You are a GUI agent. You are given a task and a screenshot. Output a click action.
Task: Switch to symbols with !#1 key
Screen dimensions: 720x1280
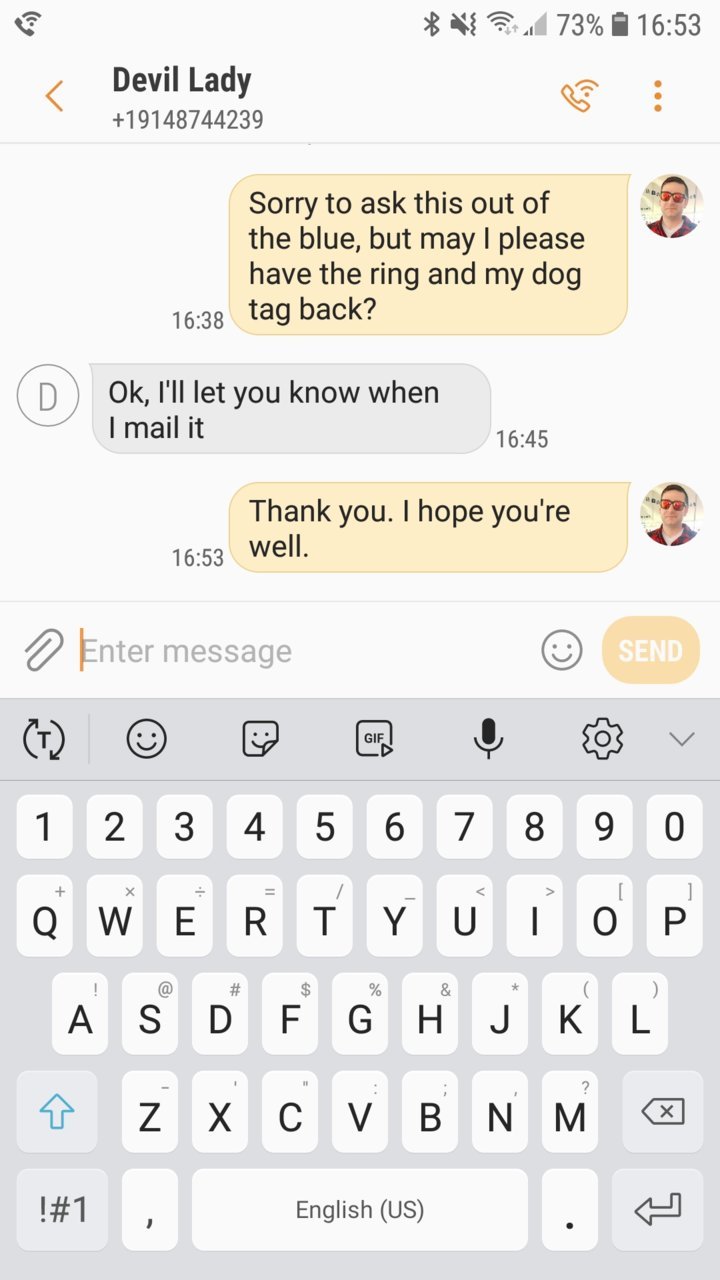coord(62,1210)
